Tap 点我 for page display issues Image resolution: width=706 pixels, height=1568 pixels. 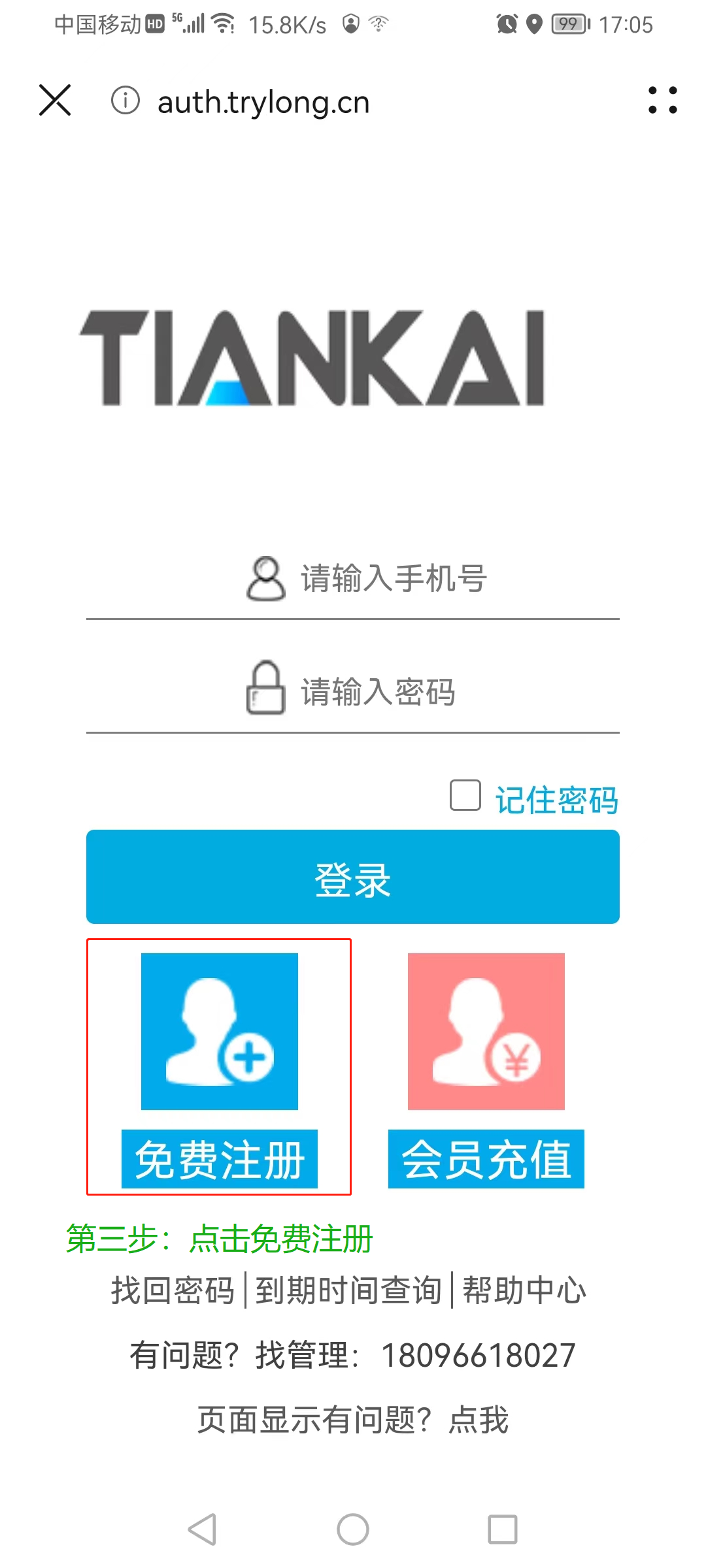tap(479, 1420)
